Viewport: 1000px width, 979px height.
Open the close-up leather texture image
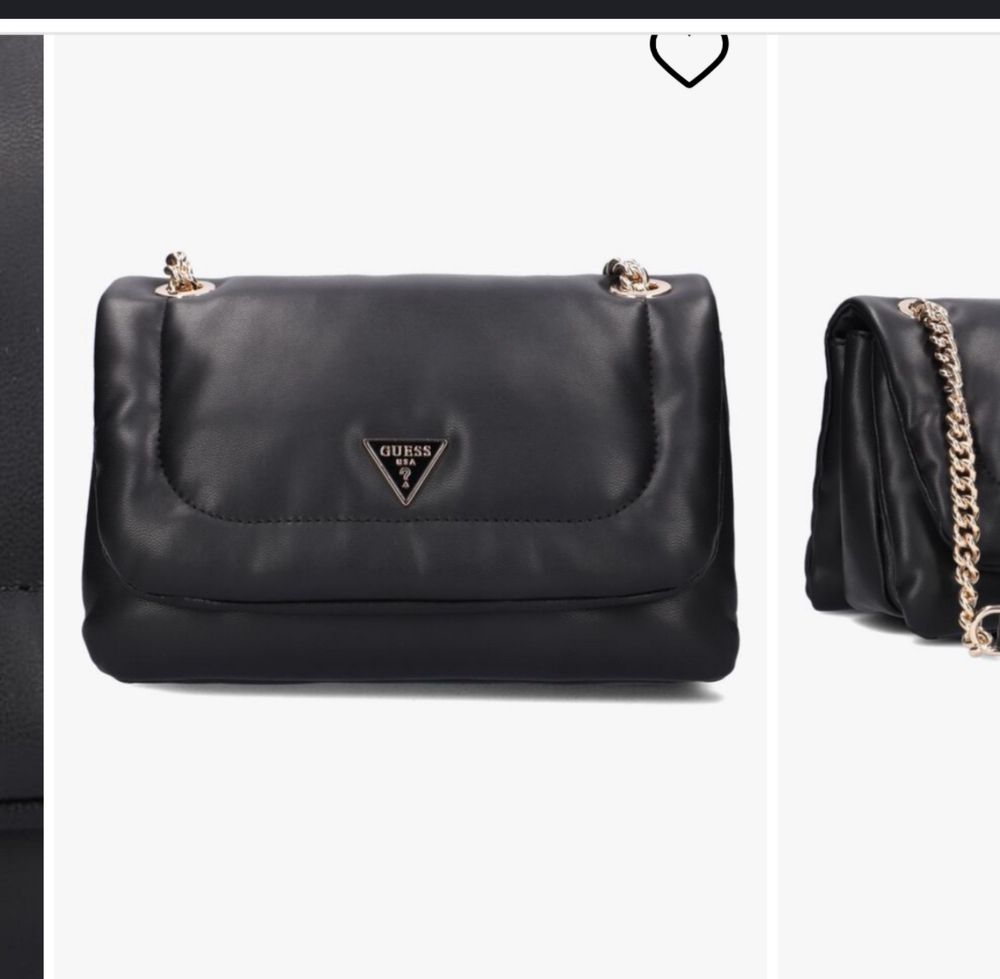[x=21, y=500]
